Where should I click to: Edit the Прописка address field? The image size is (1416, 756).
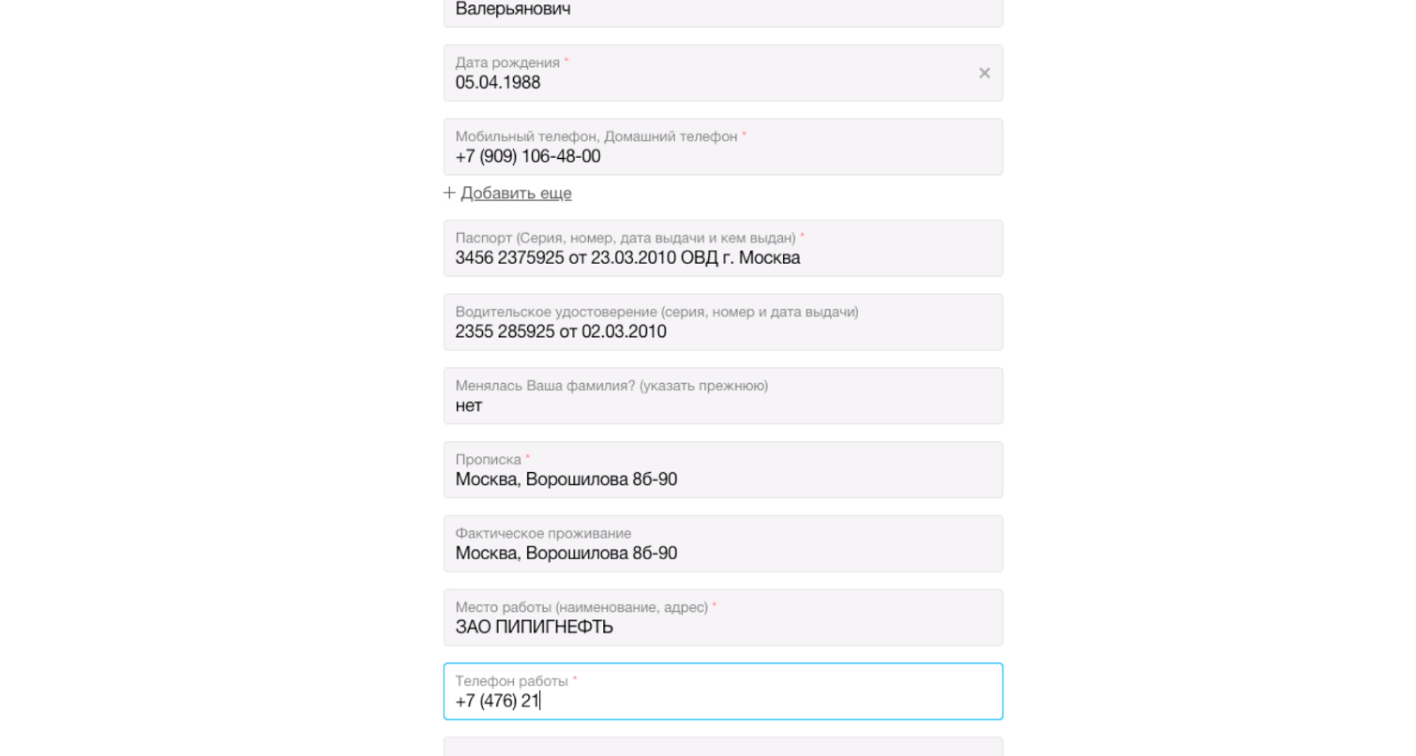click(x=722, y=471)
